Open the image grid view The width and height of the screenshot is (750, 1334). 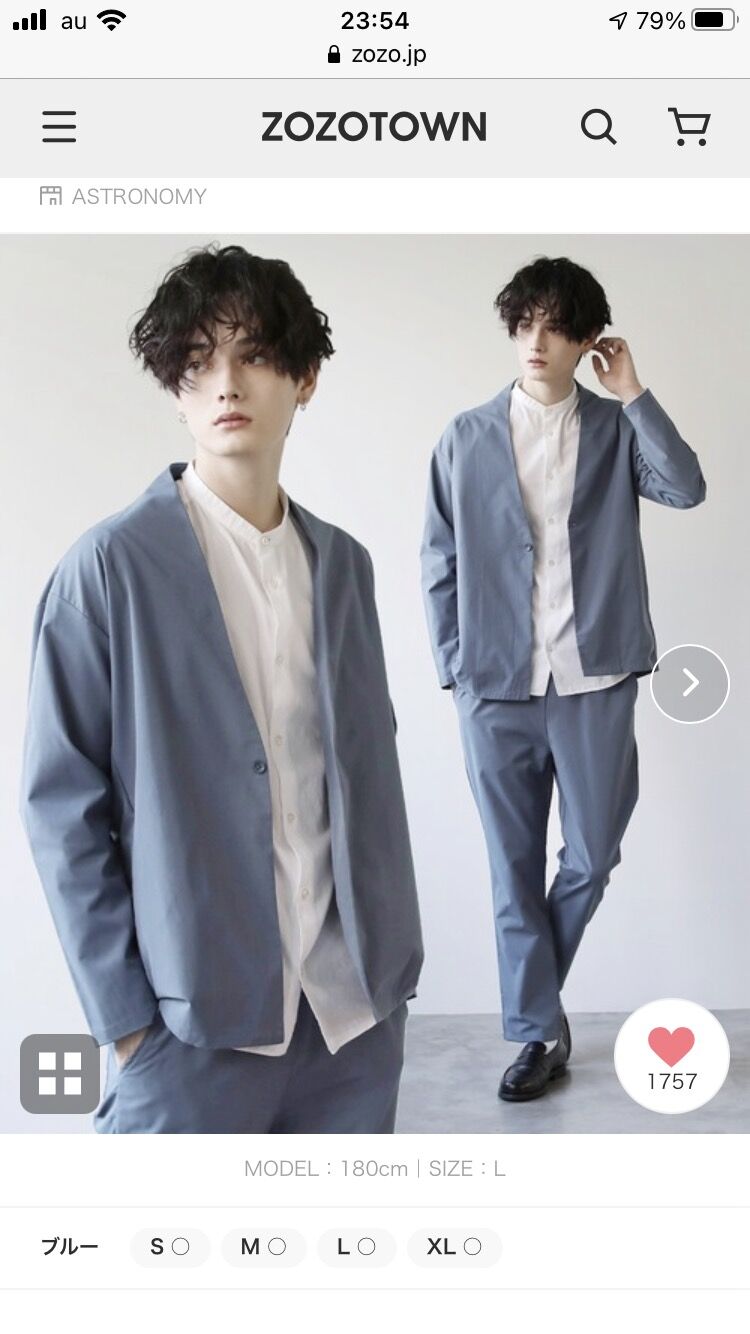coord(60,1074)
